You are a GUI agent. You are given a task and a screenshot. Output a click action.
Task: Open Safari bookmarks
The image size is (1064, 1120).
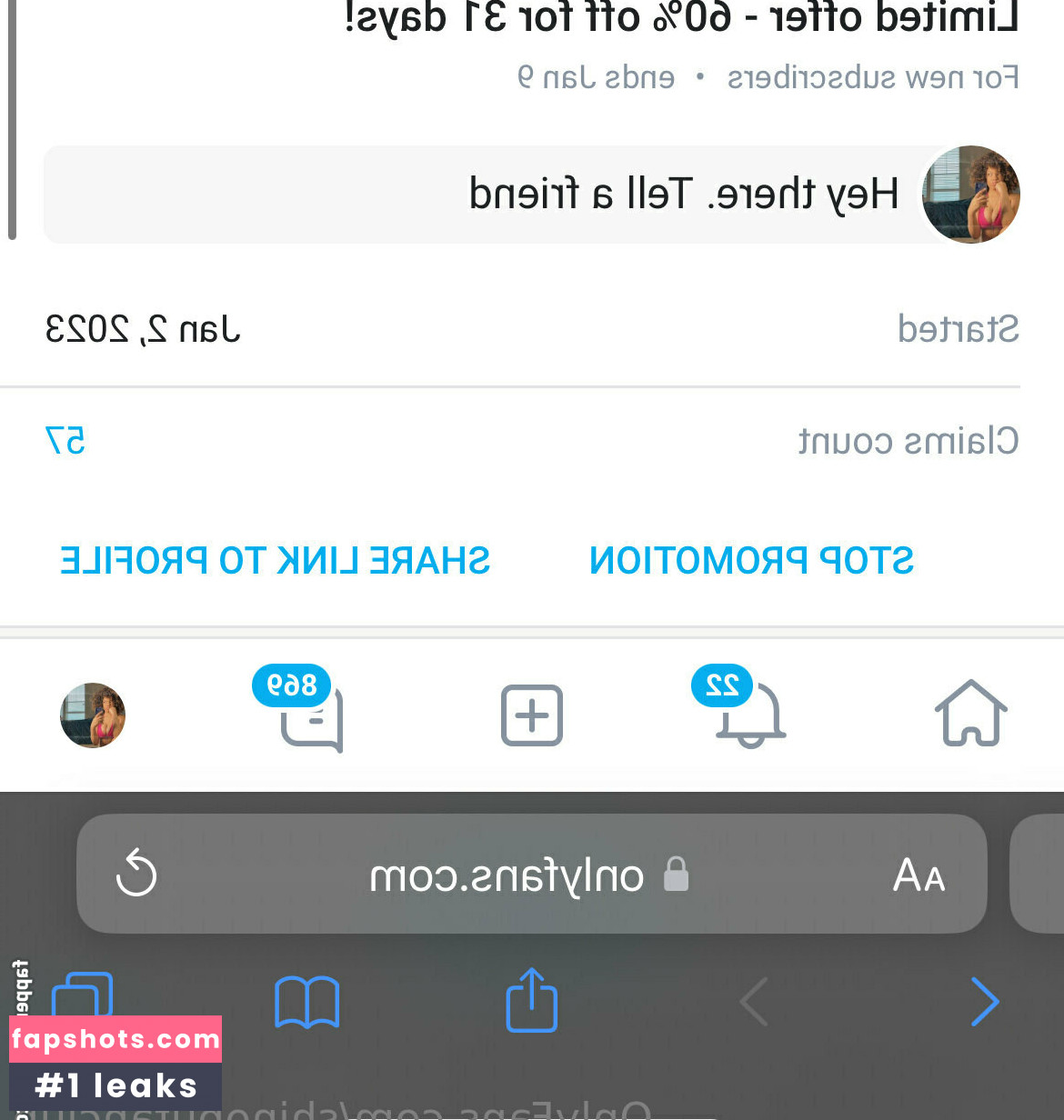pos(307,1000)
